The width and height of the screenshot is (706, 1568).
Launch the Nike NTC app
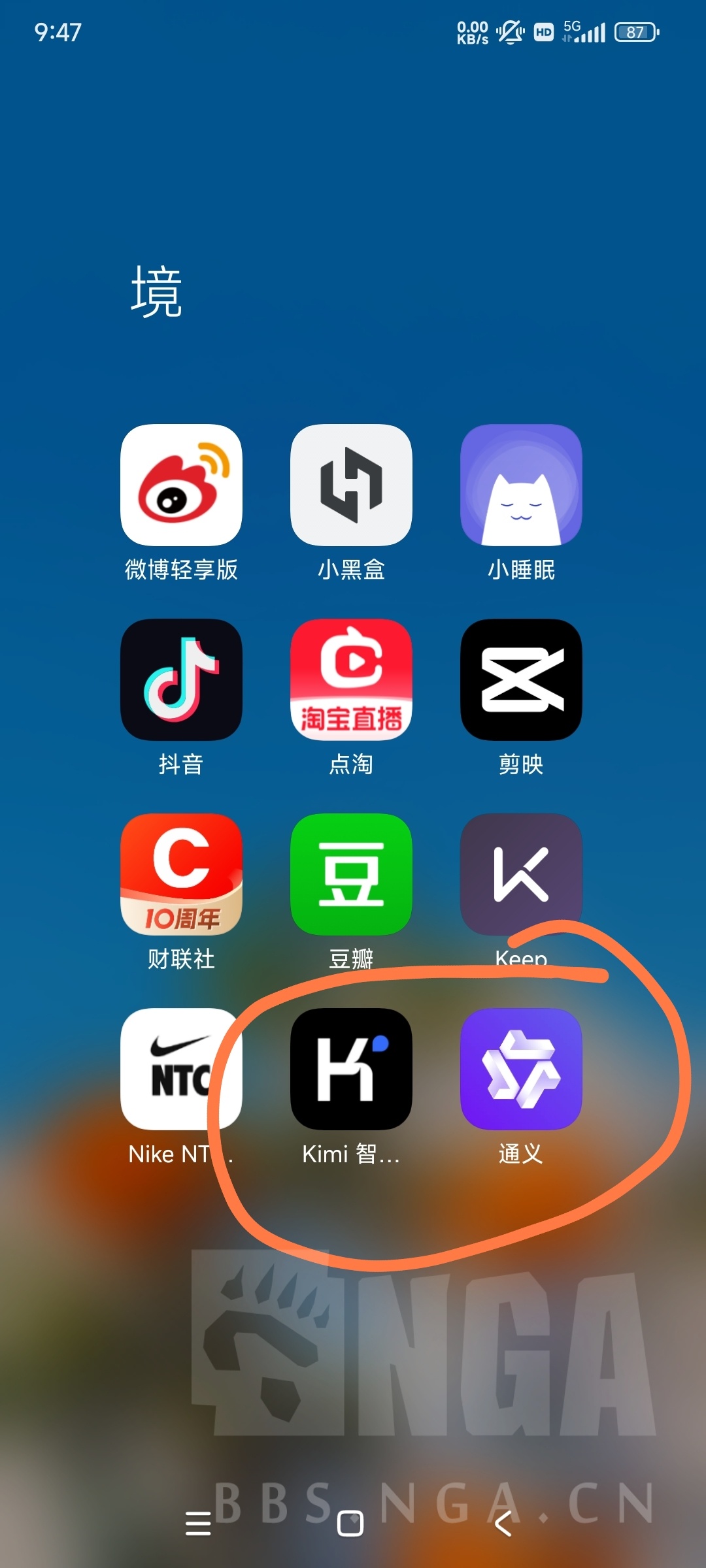pyautogui.click(x=181, y=1069)
